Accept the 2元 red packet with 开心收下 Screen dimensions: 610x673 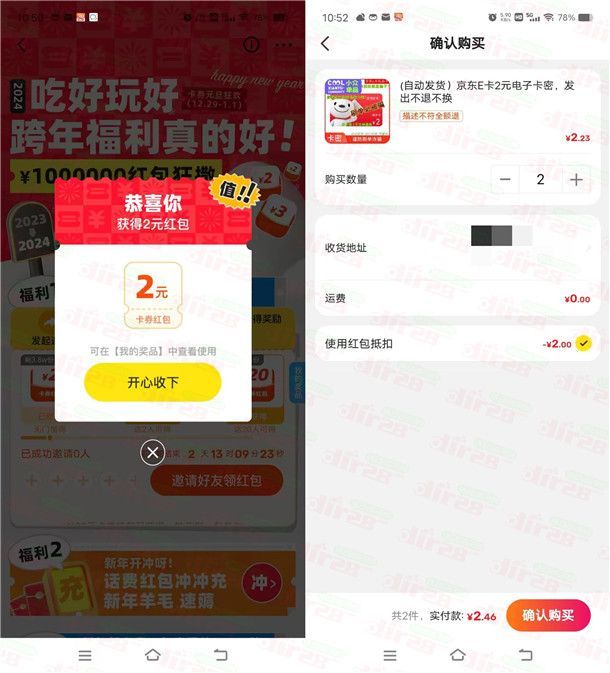pyautogui.click(x=152, y=382)
